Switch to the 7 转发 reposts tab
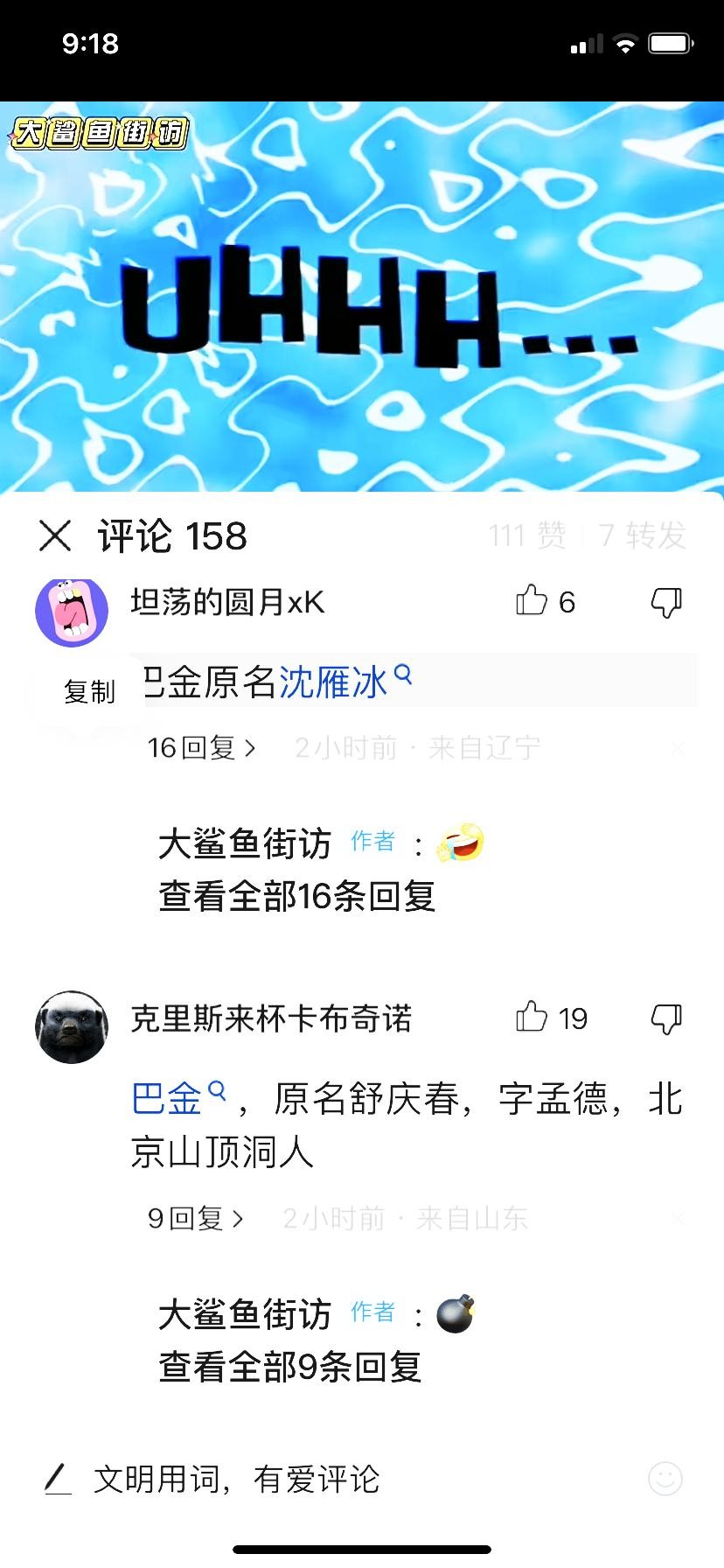Viewport: 724px width, 1568px height. pos(642,535)
